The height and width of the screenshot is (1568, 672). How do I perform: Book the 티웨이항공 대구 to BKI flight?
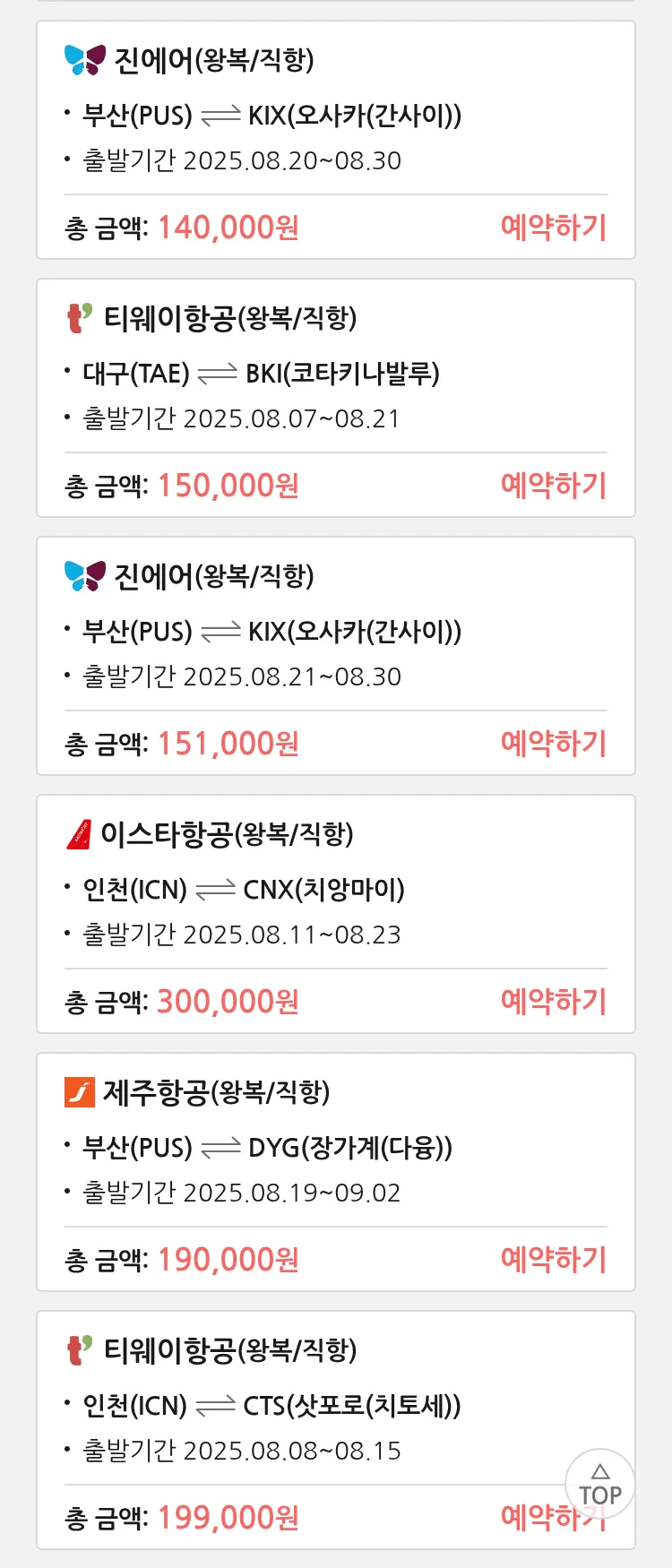click(553, 486)
